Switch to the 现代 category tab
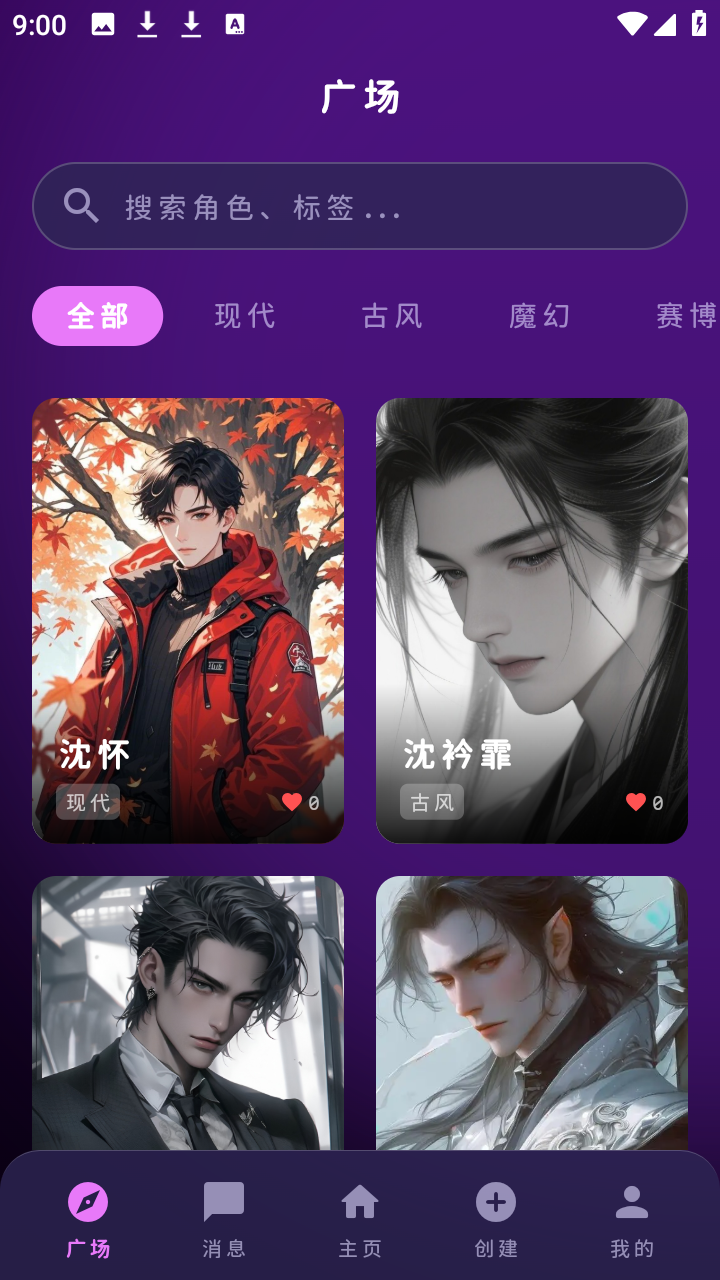 pyautogui.click(x=243, y=315)
